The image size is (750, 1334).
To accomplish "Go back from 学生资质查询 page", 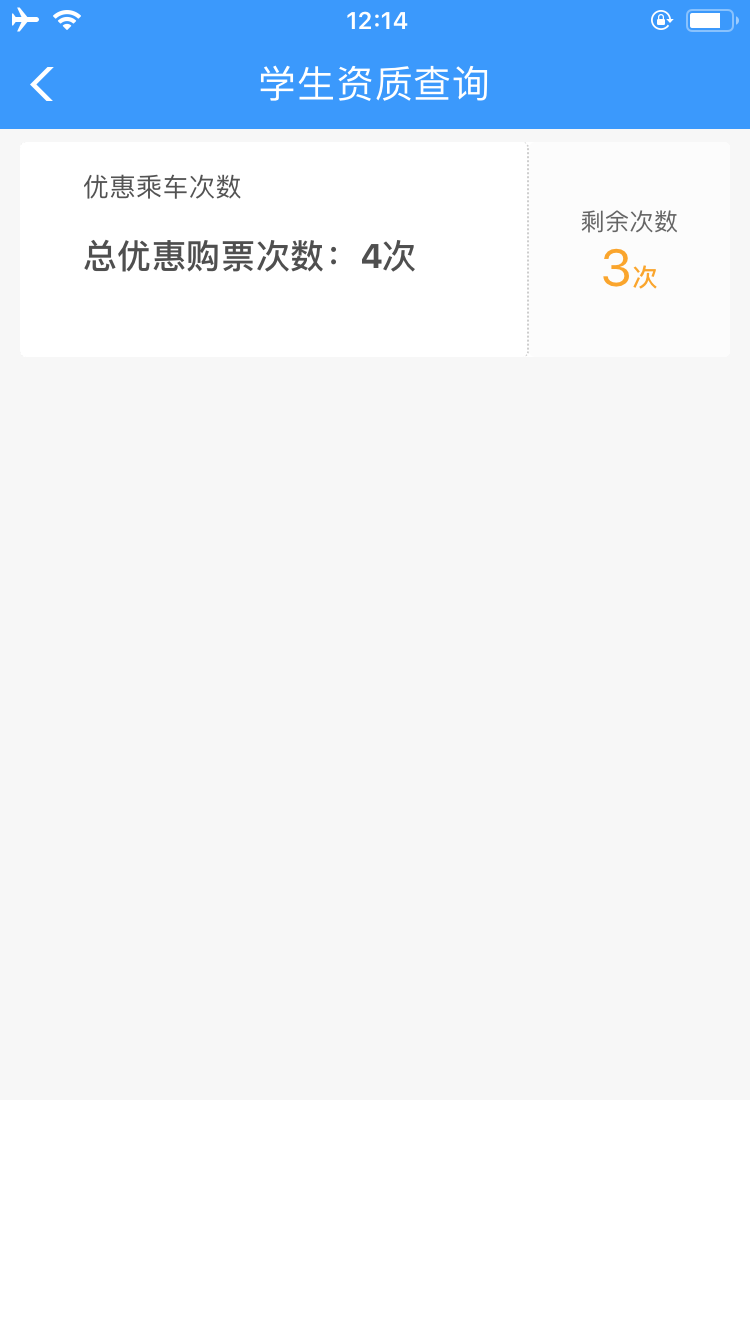I will pyautogui.click(x=42, y=85).
